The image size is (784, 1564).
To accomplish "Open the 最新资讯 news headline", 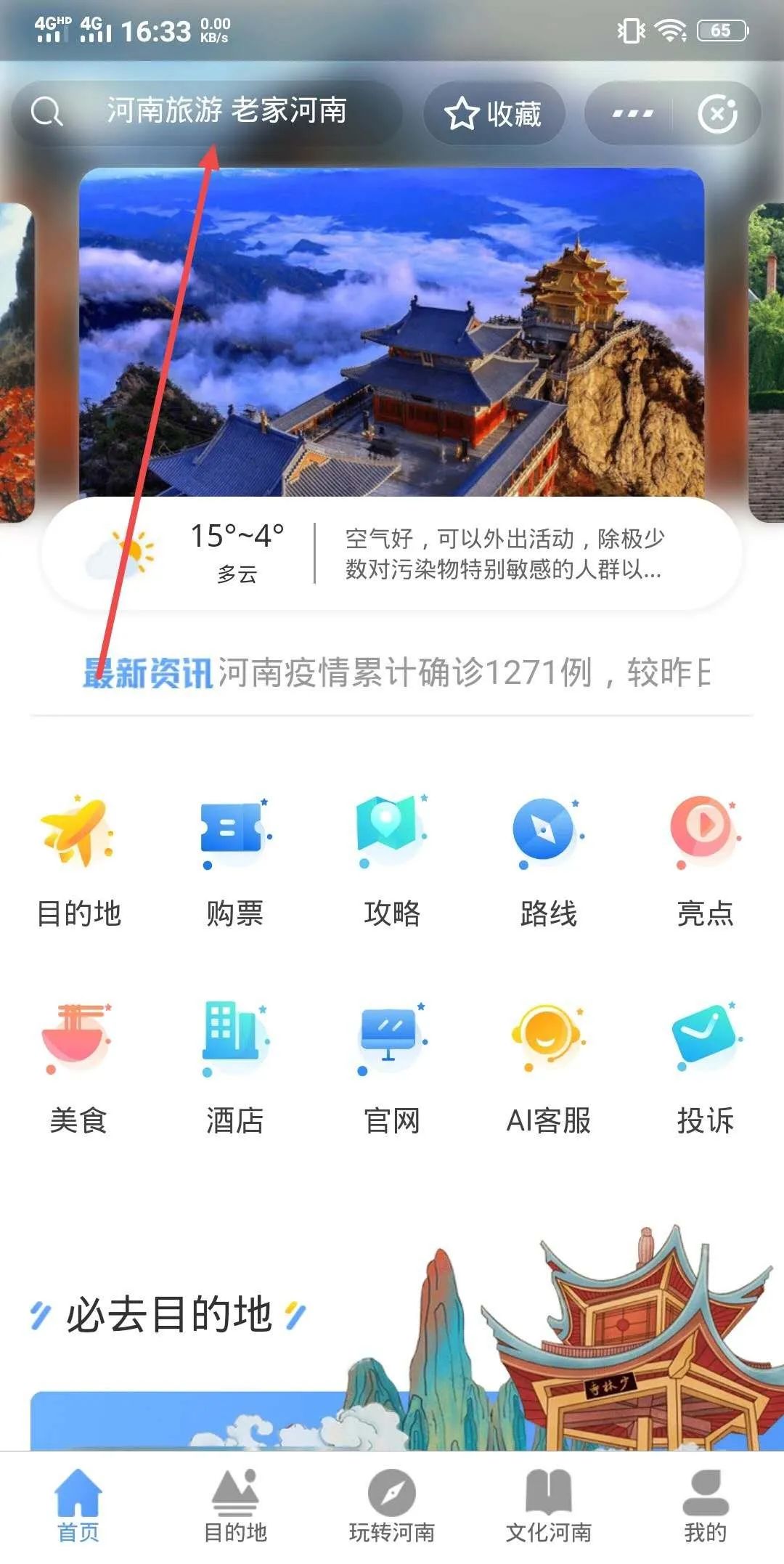I will [396, 672].
